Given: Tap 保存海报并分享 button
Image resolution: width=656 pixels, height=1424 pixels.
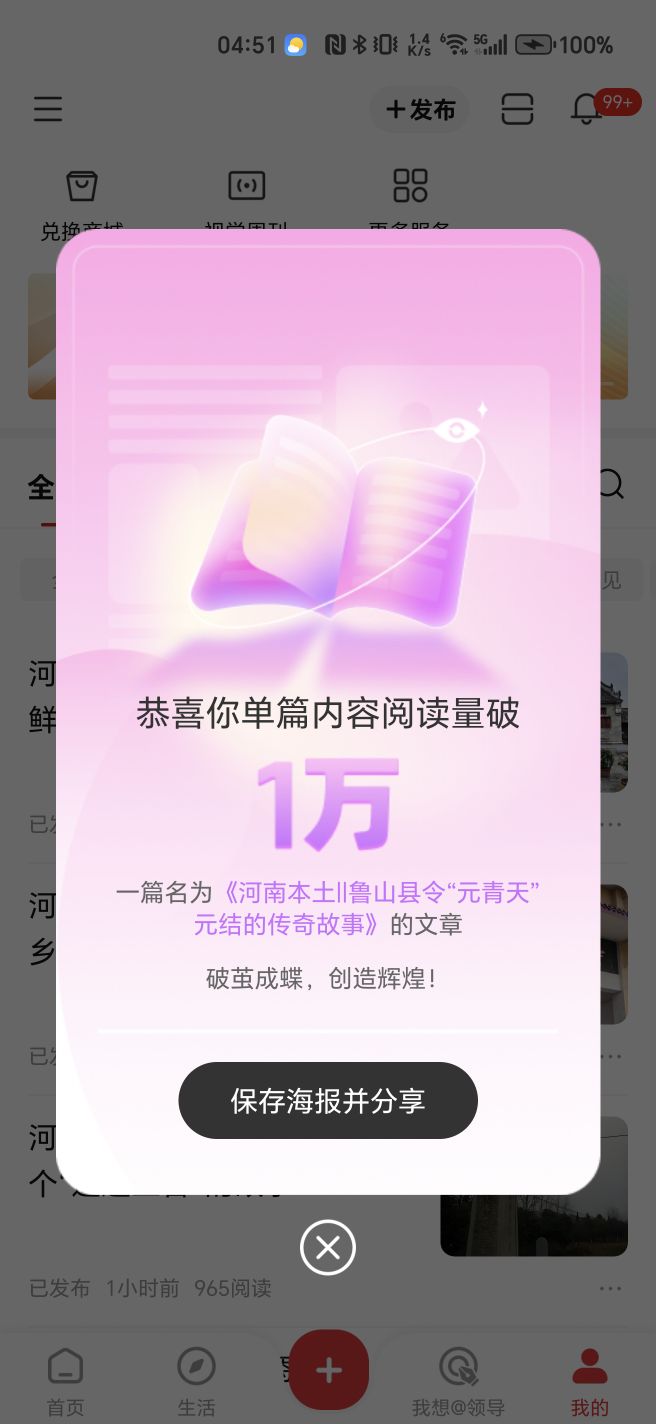Looking at the screenshot, I should click(328, 1101).
